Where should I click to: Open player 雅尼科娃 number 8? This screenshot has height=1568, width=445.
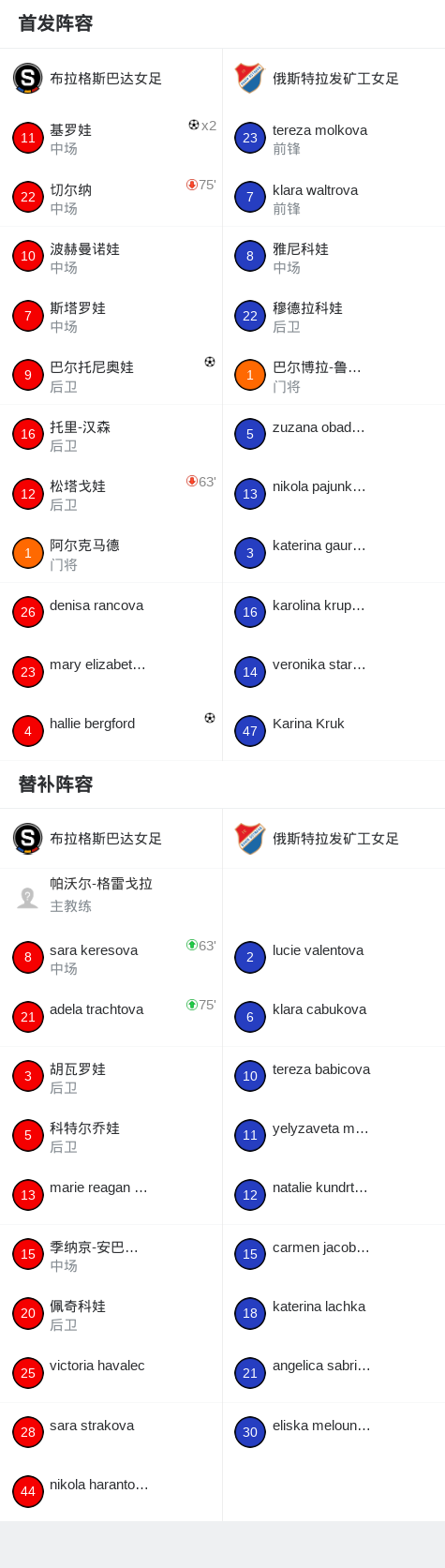tap(334, 257)
